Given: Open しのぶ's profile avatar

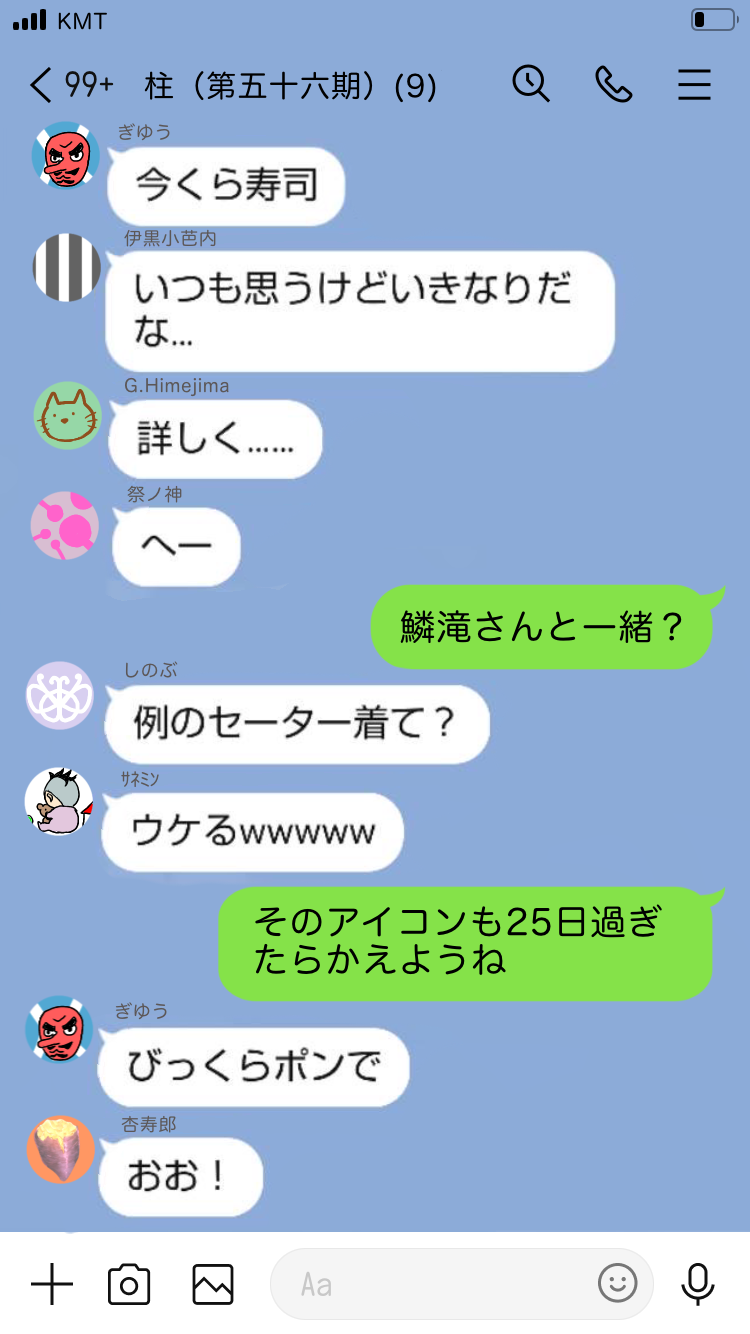Looking at the screenshot, I should 60,695.
